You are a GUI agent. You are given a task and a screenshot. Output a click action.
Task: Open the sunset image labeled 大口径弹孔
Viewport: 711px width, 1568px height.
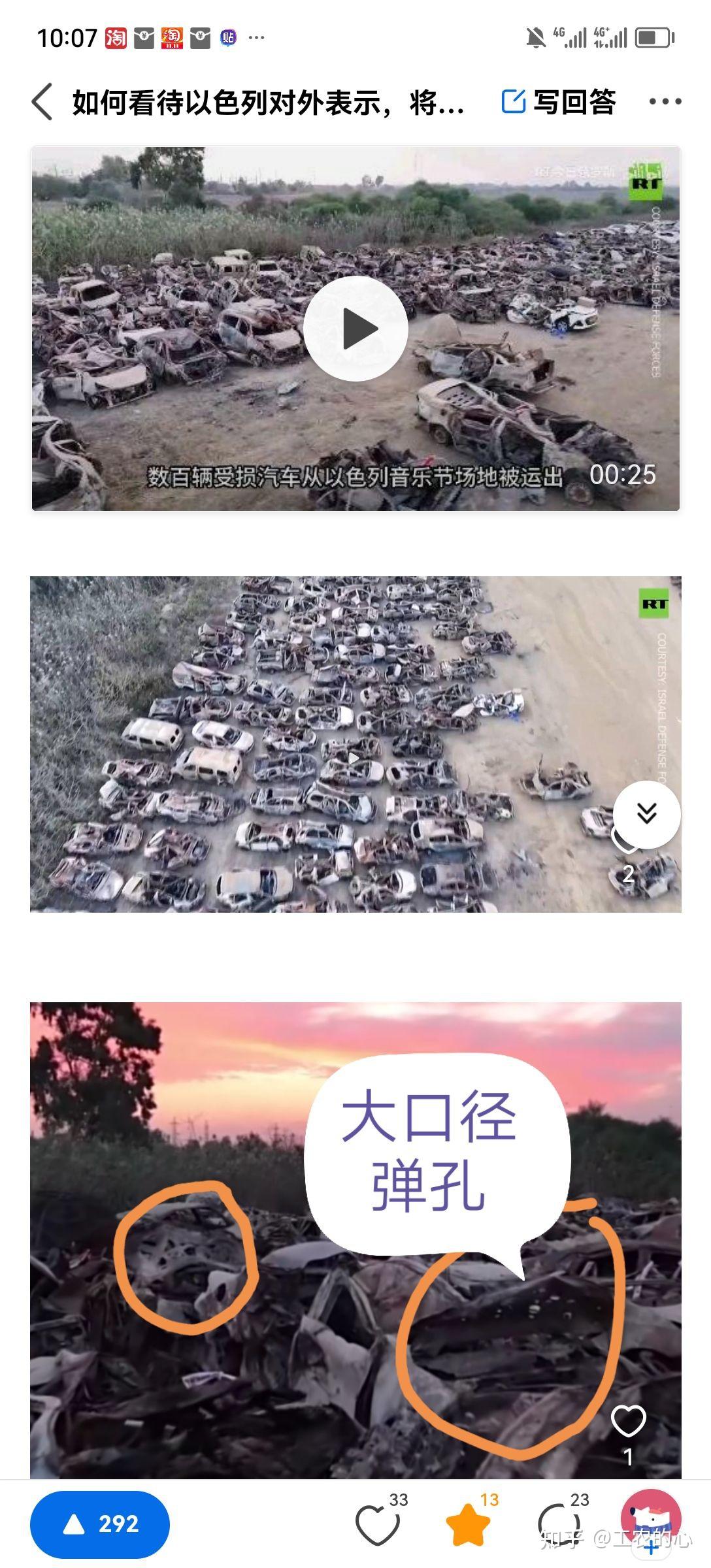[x=355, y=1240]
